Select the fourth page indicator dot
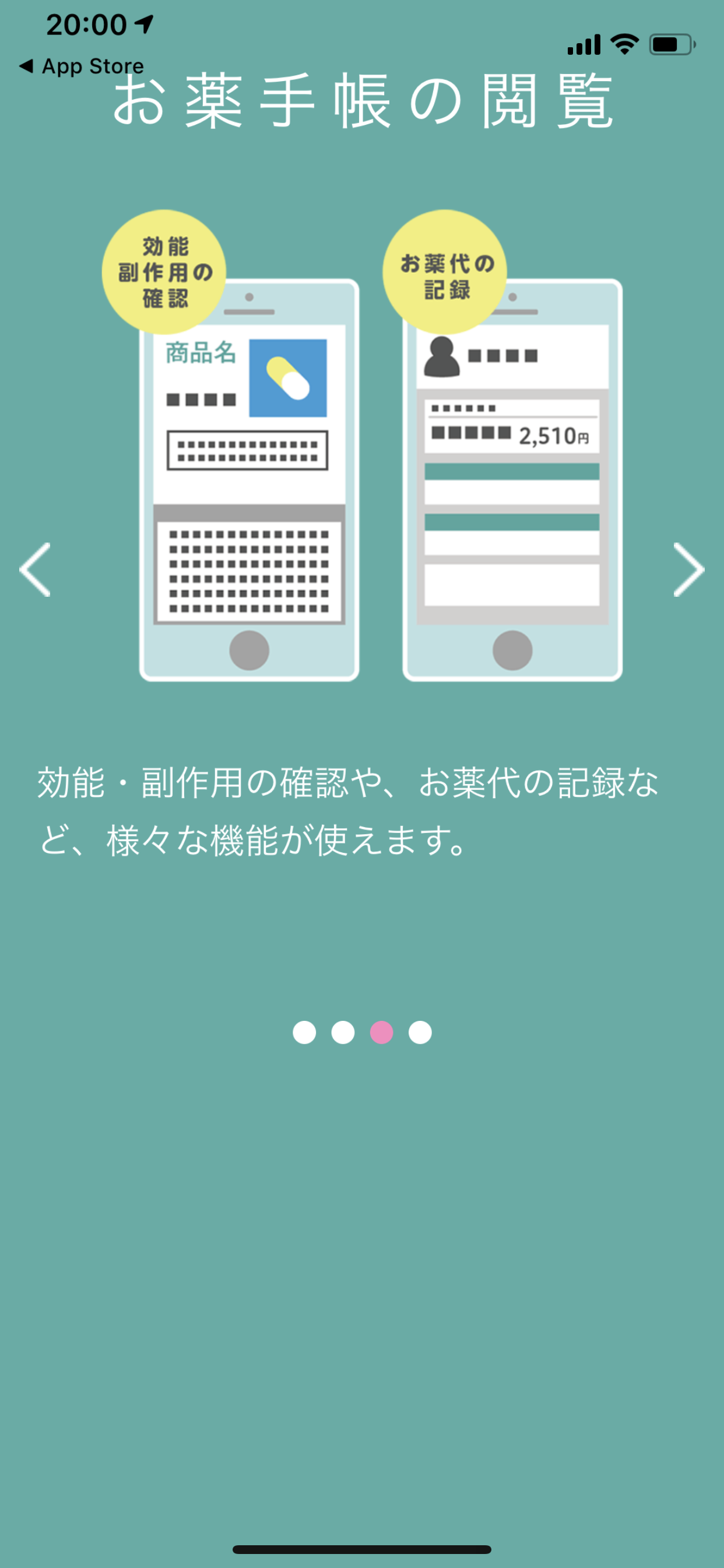The height and width of the screenshot is (1568, 724). pos(420,1032)
